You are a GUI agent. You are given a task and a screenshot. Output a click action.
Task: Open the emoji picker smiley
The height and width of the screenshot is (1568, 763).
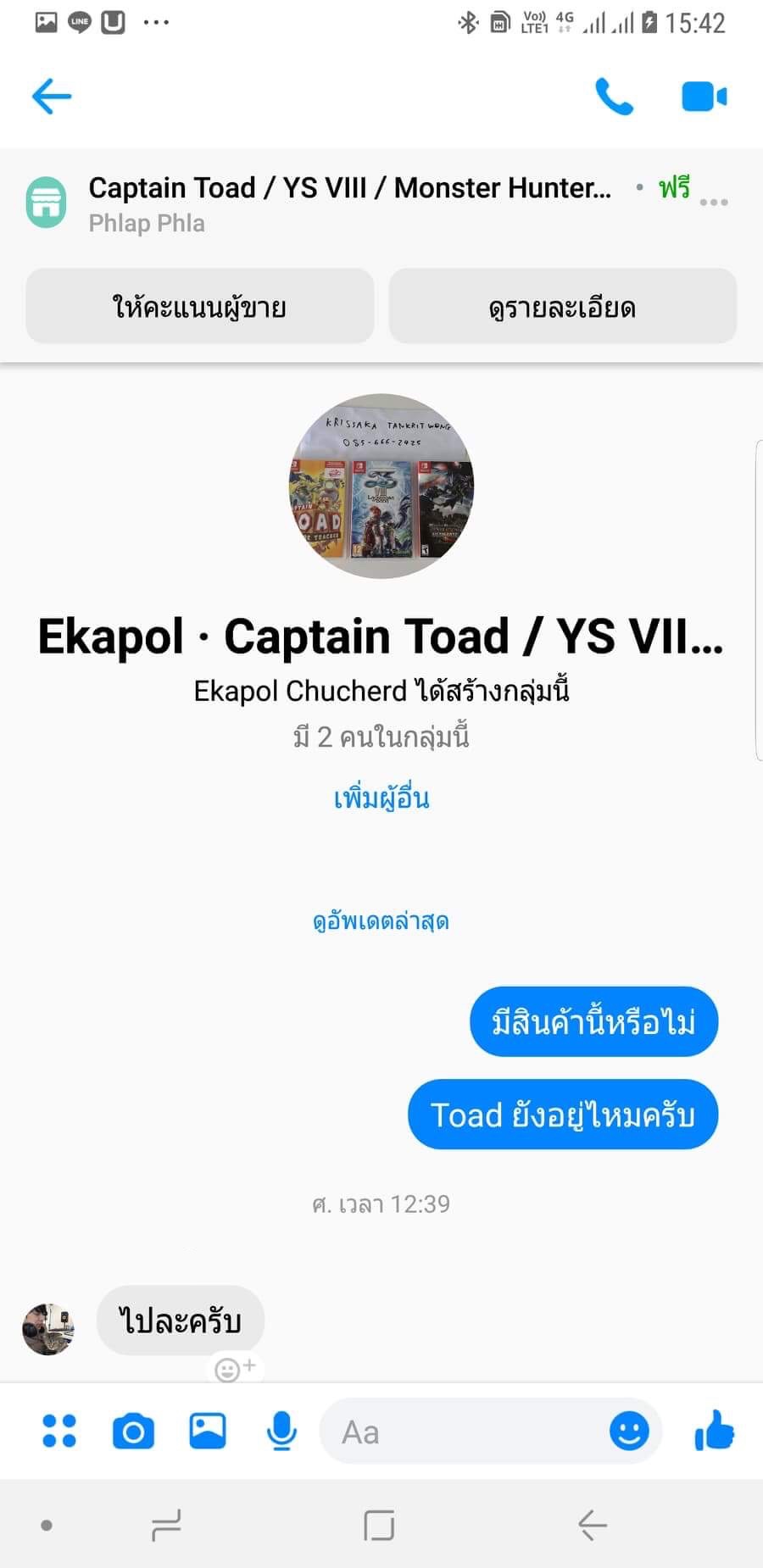pyautogui.click(x=629, y=1432)
